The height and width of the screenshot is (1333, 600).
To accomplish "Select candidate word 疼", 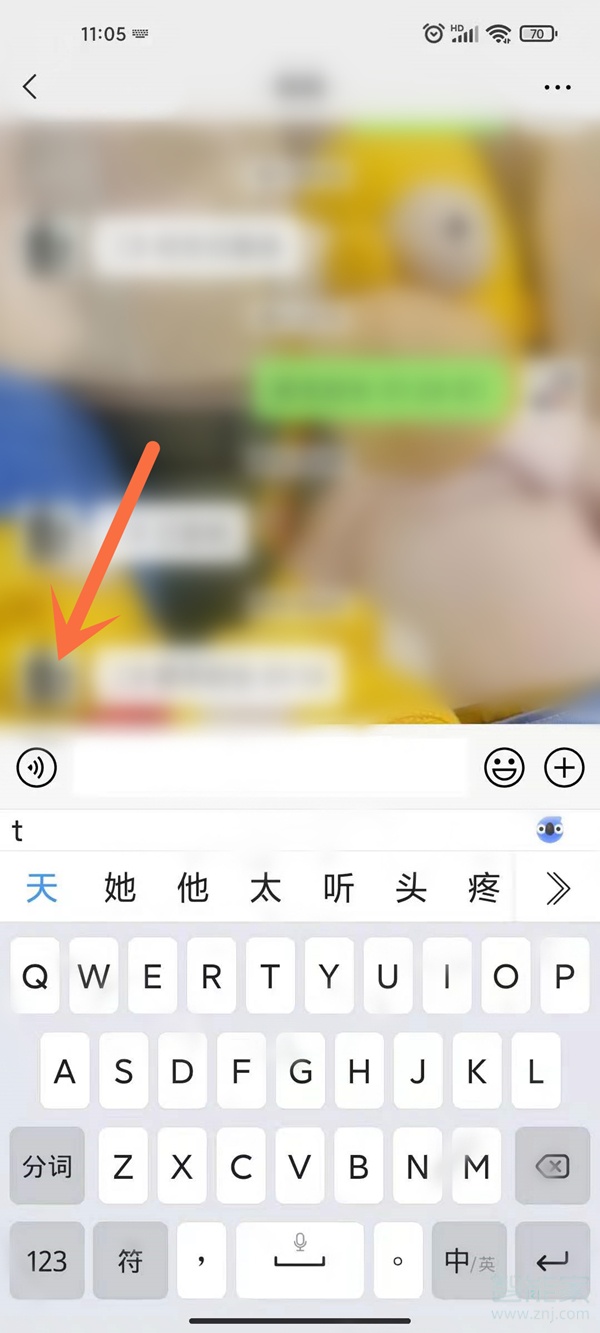I will (484, 887).
